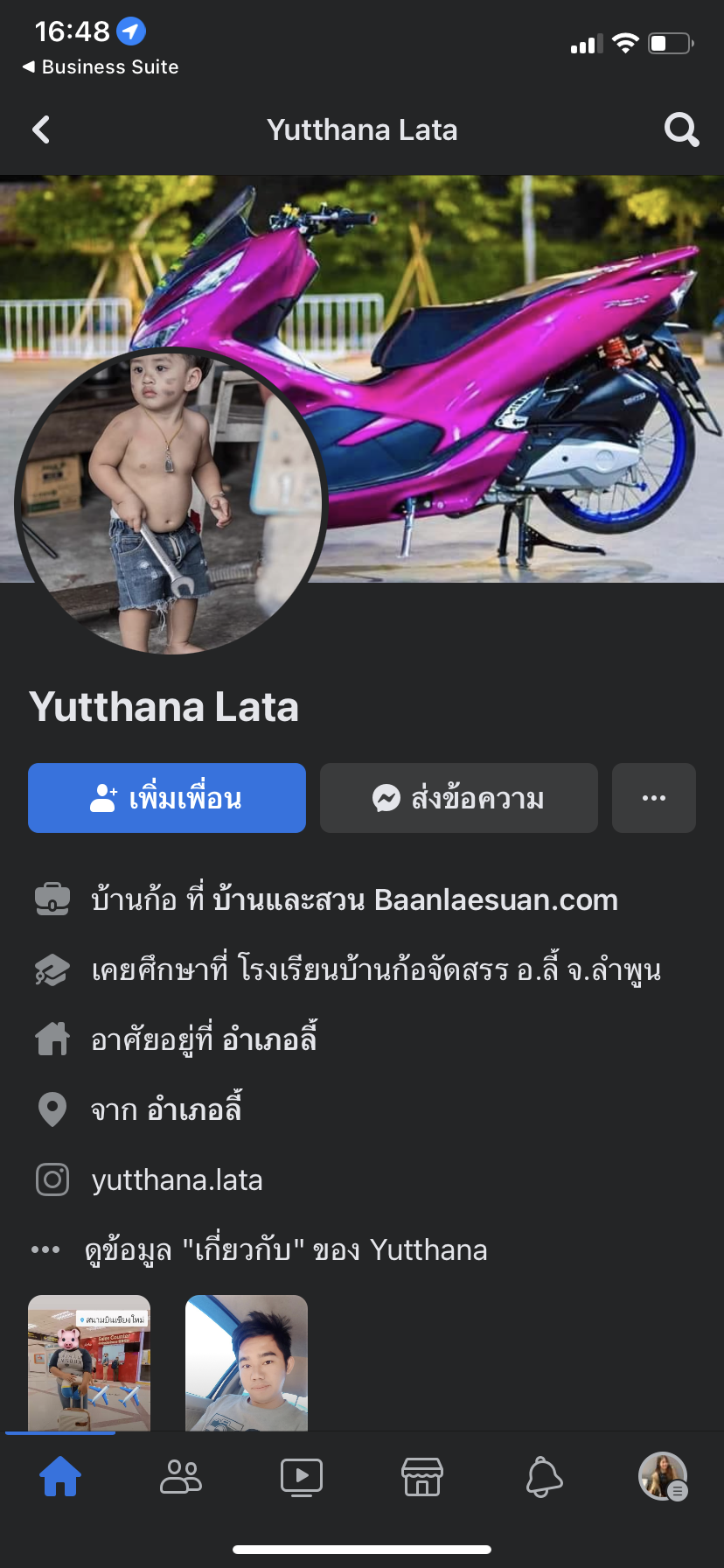Screen dimensions: 724x1568
Task: Switch to the Friends tab
Action: [x=181, y=1477]
